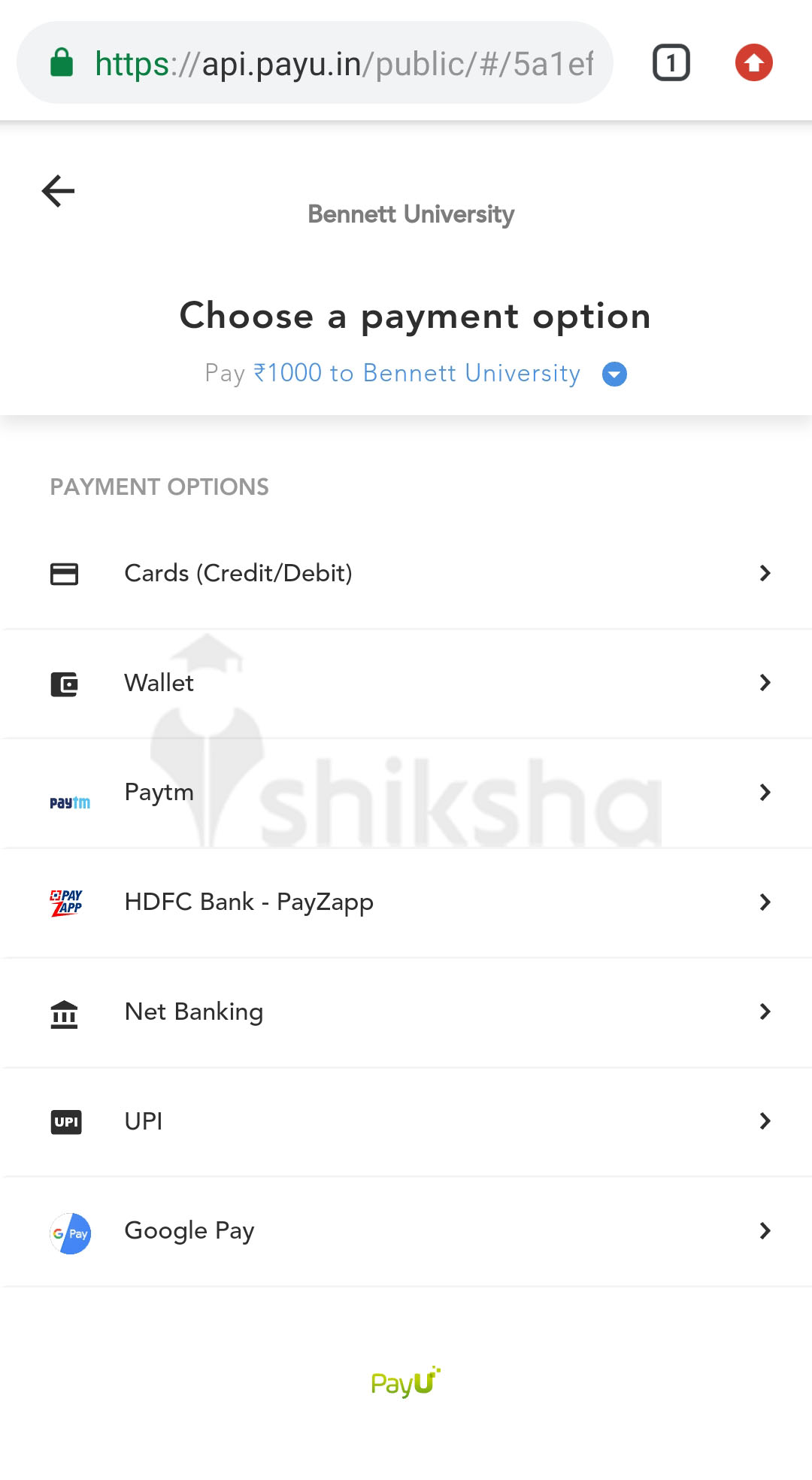Viewport: 812px width, 1480px height.
Task: Pay with Paytm
Action: [x=406, y=793]
